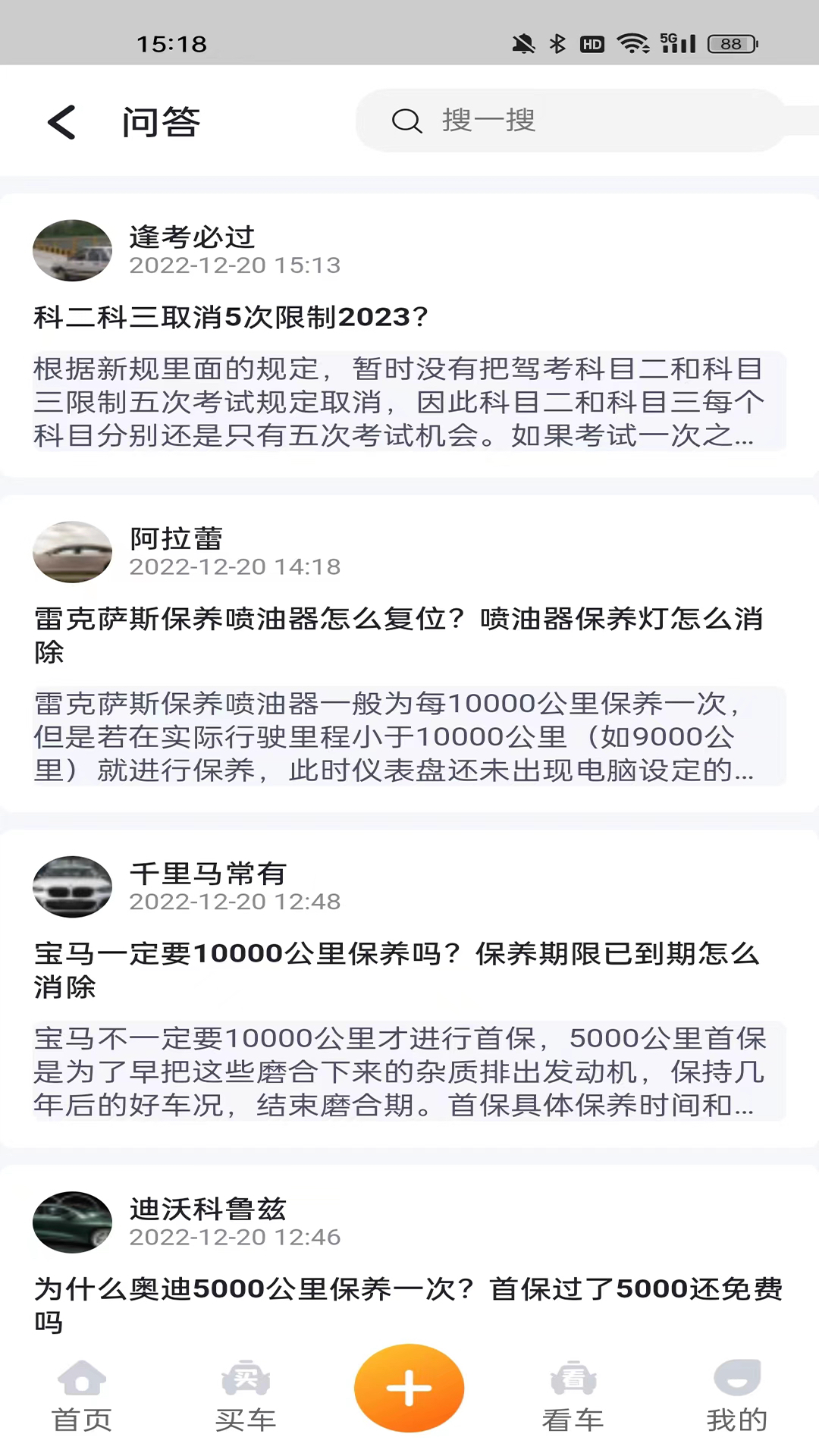Open the 首页 home tab icon
The height and width of the screenshot is (1456, 819).
click(82, 1382)
